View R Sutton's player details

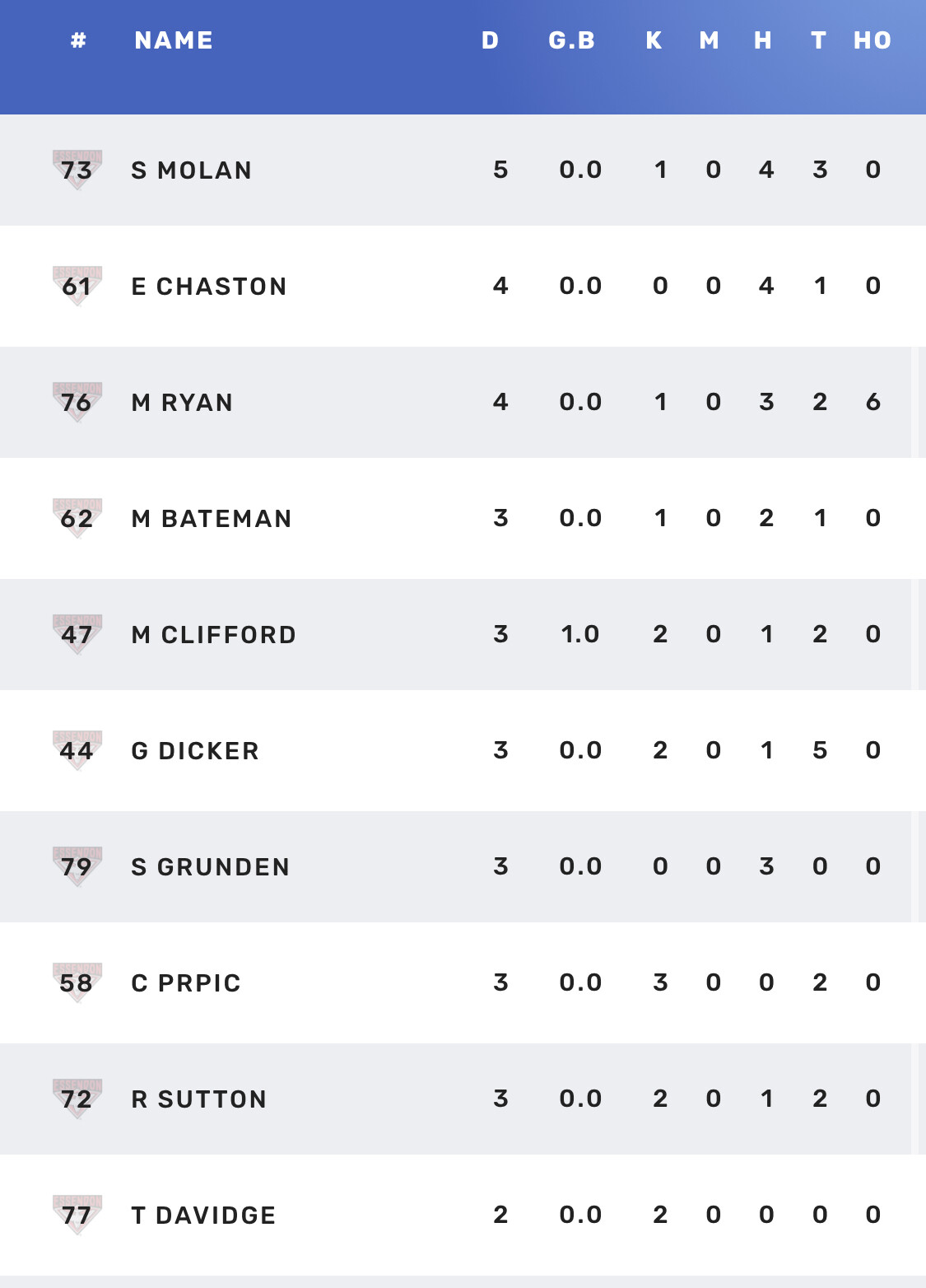click(x=199, y=1099)
